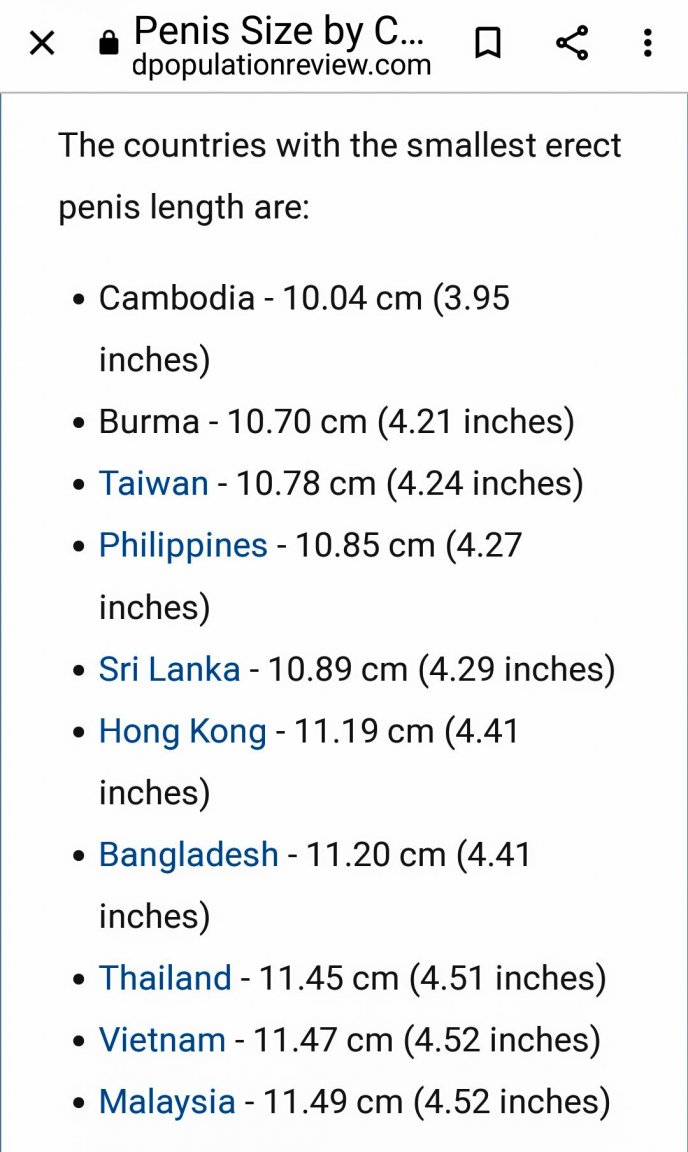
Task: Open the three-dot overflow menu
Action: pos(647,44)
